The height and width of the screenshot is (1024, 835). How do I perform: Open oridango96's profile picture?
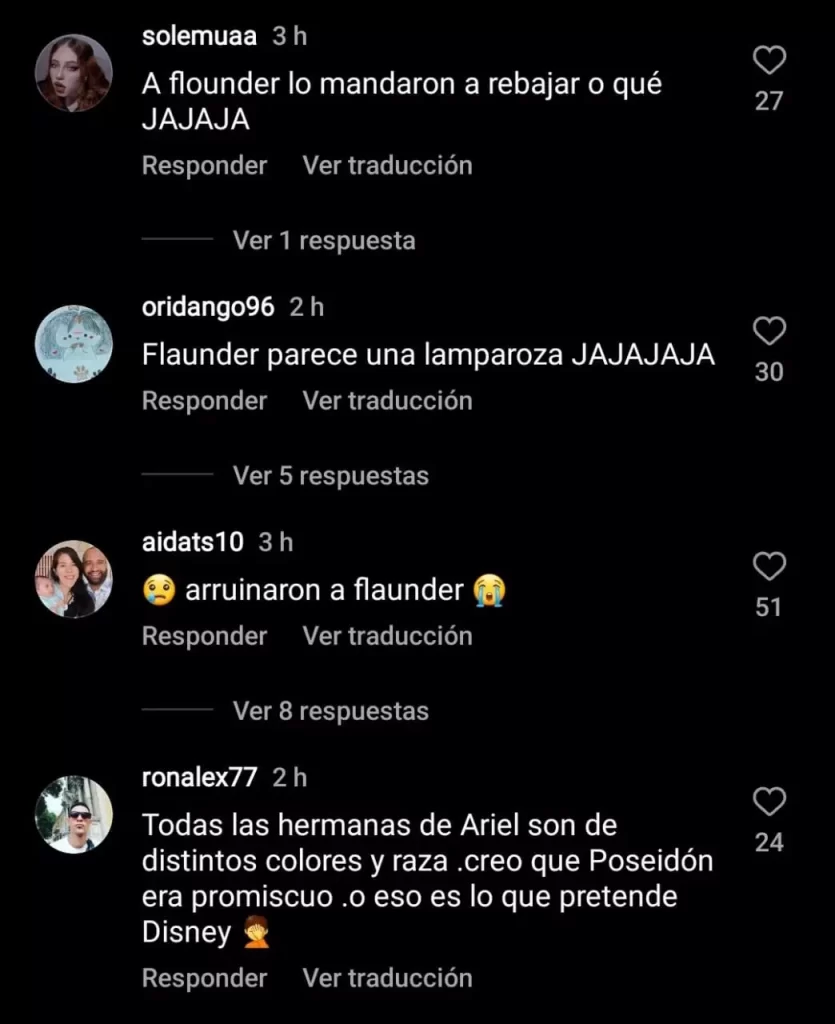click(74, 344)
